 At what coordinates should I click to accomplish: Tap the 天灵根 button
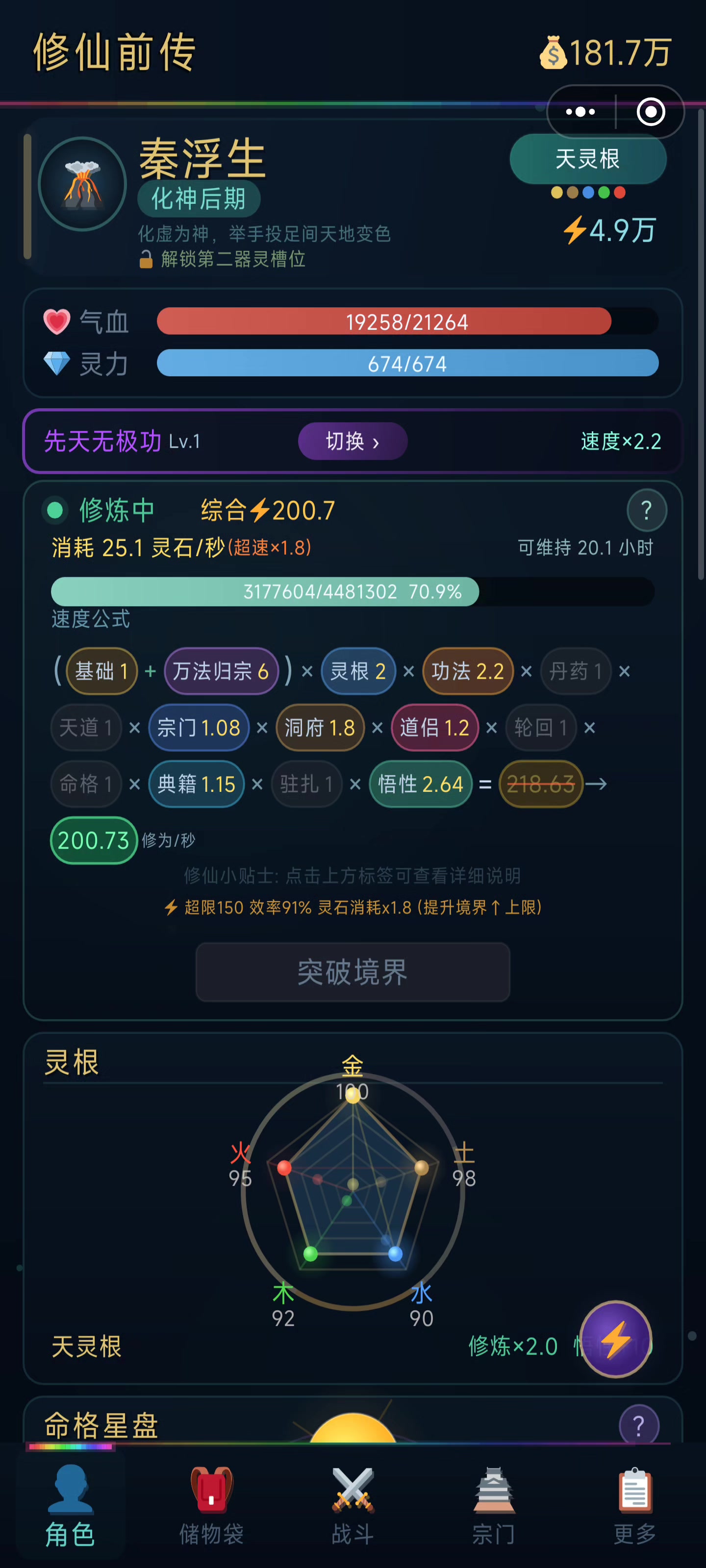click(587, 159)
